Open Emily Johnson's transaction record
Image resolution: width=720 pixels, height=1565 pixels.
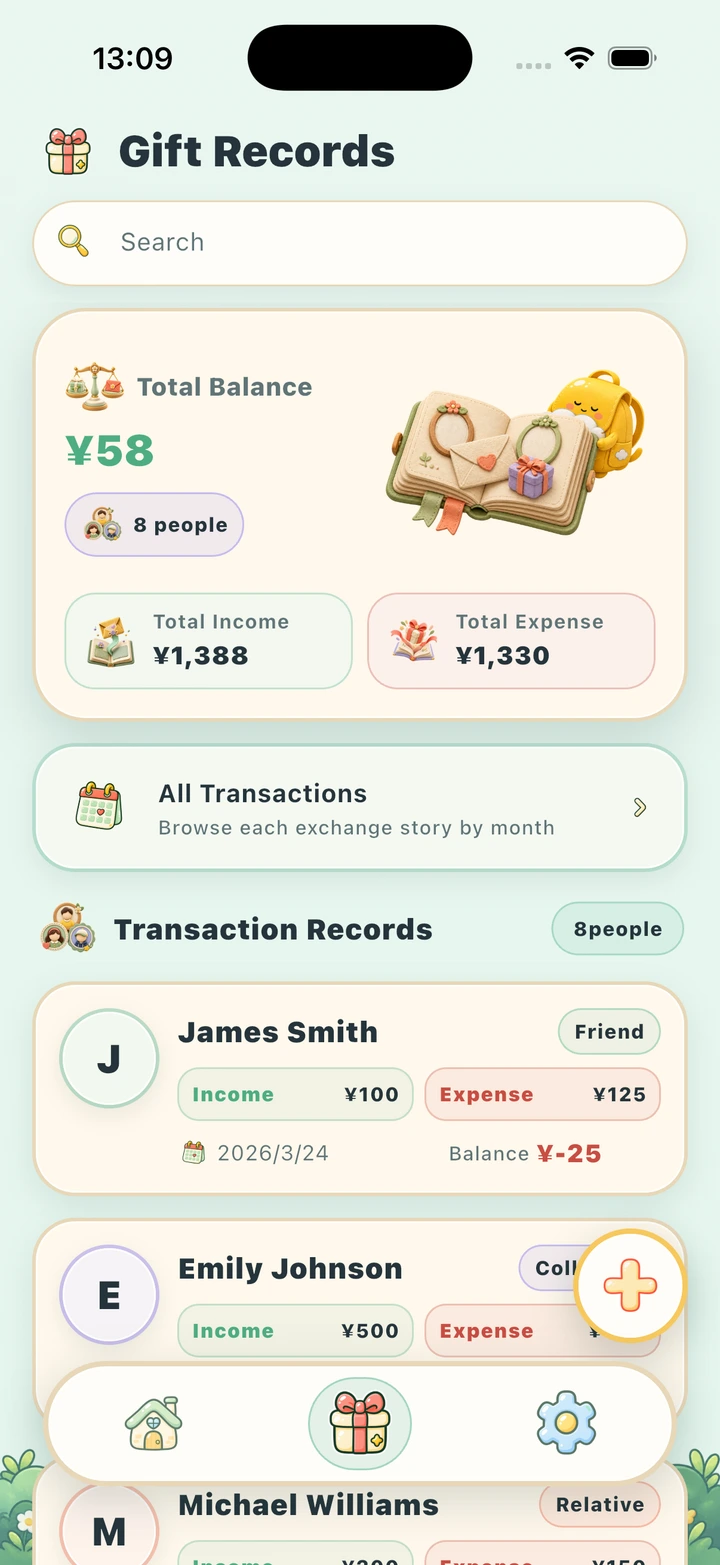pyautogui.click(x=300, y=1290)
